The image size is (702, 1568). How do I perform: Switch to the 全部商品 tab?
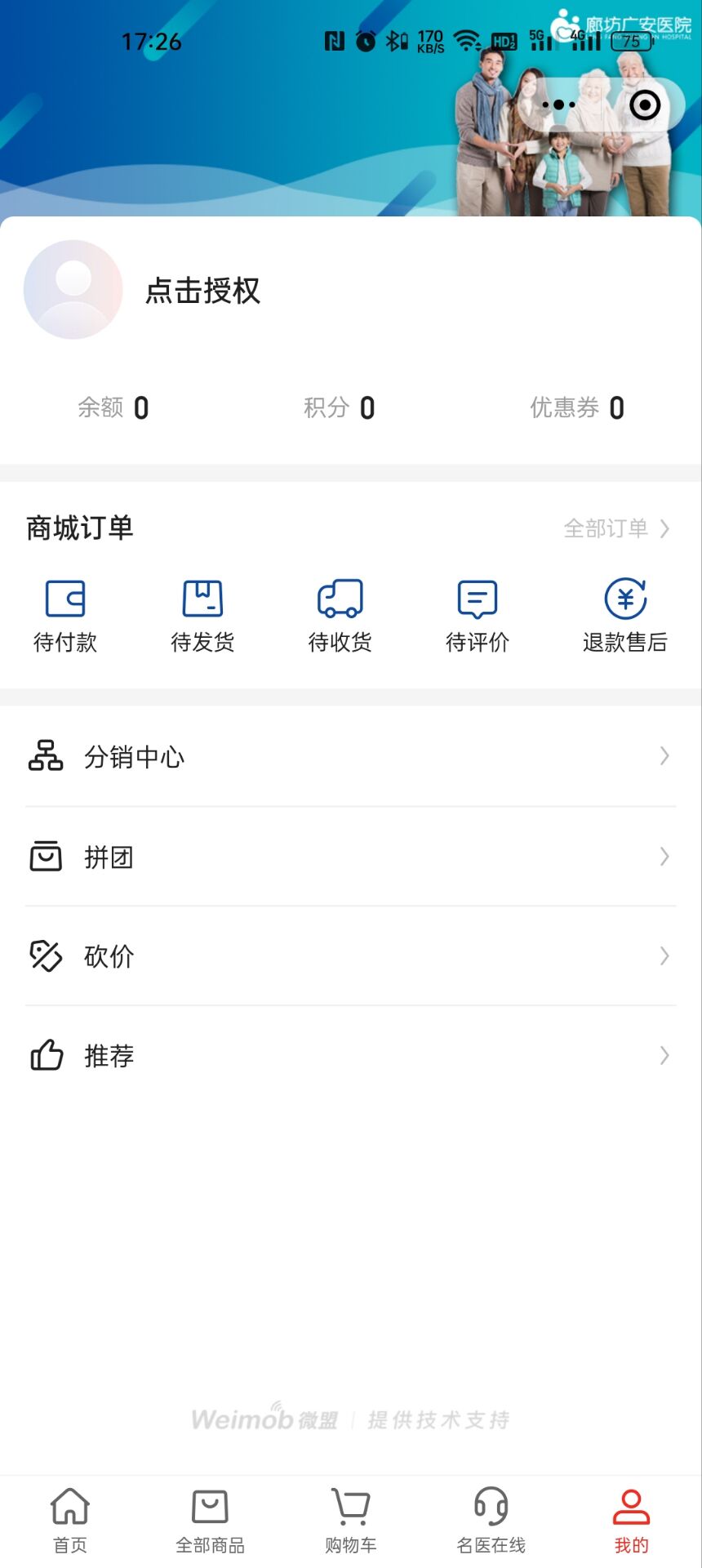(211, 1521)
